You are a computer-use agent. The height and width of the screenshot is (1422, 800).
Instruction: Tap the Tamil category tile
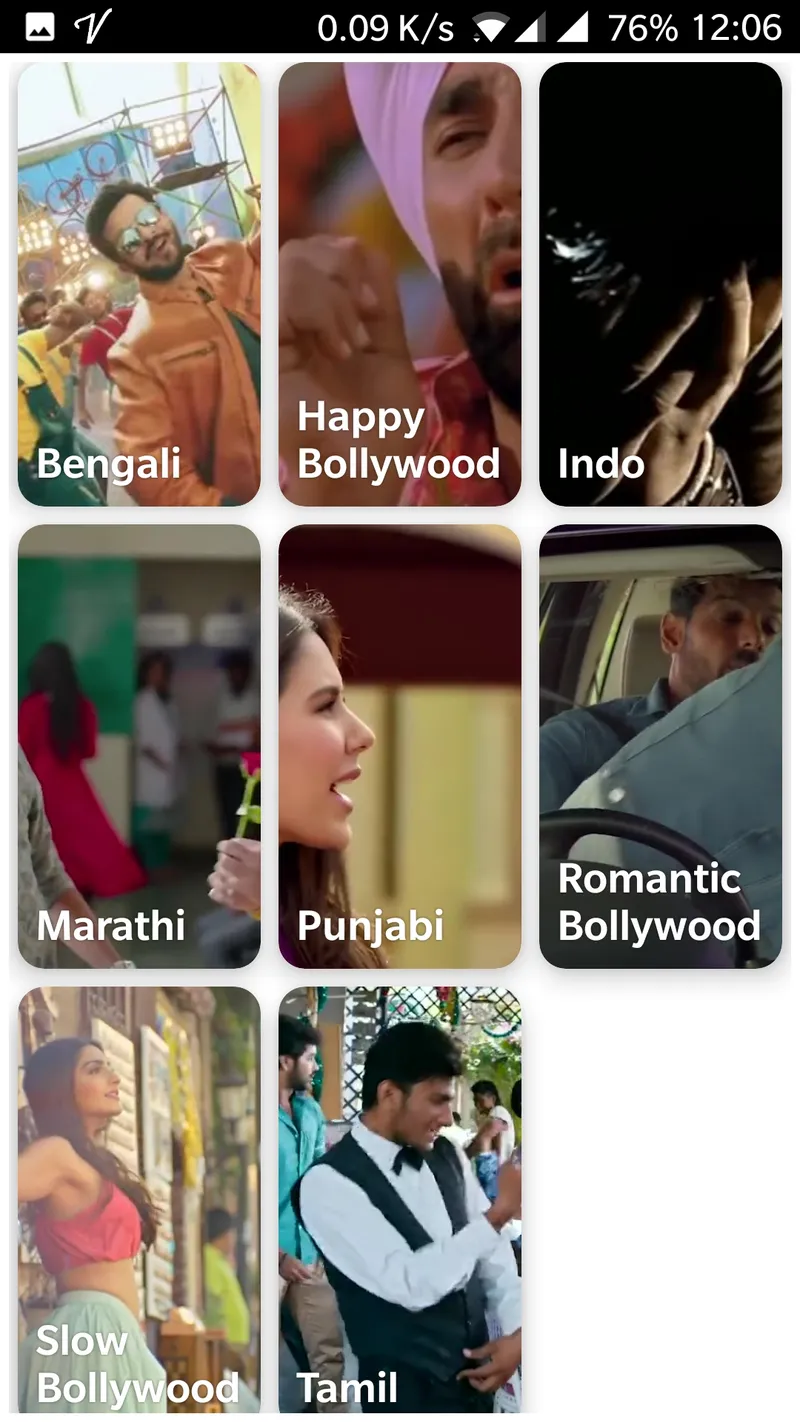(399, 1198)
